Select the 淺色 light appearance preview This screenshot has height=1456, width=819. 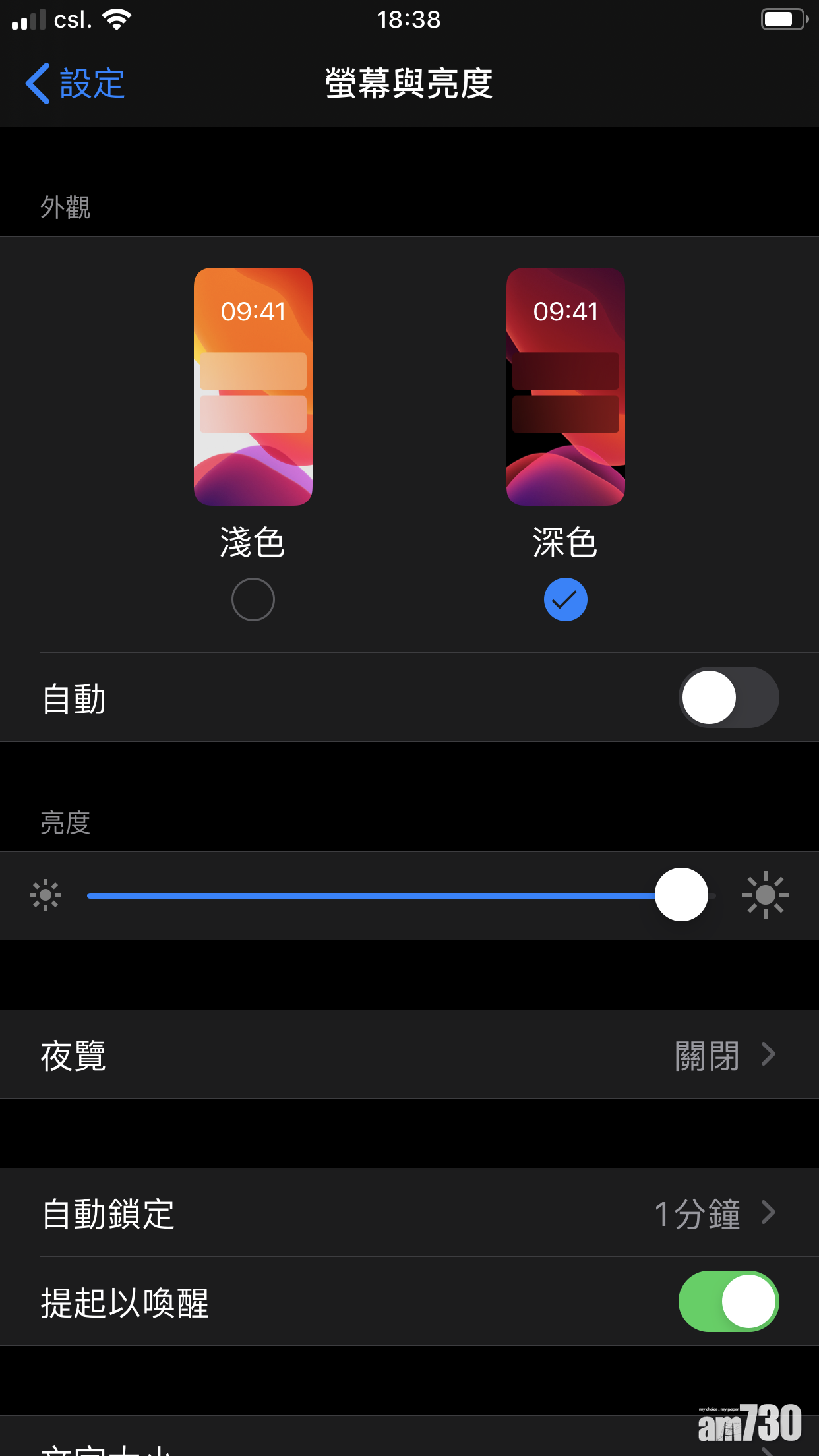pos(253,386)
